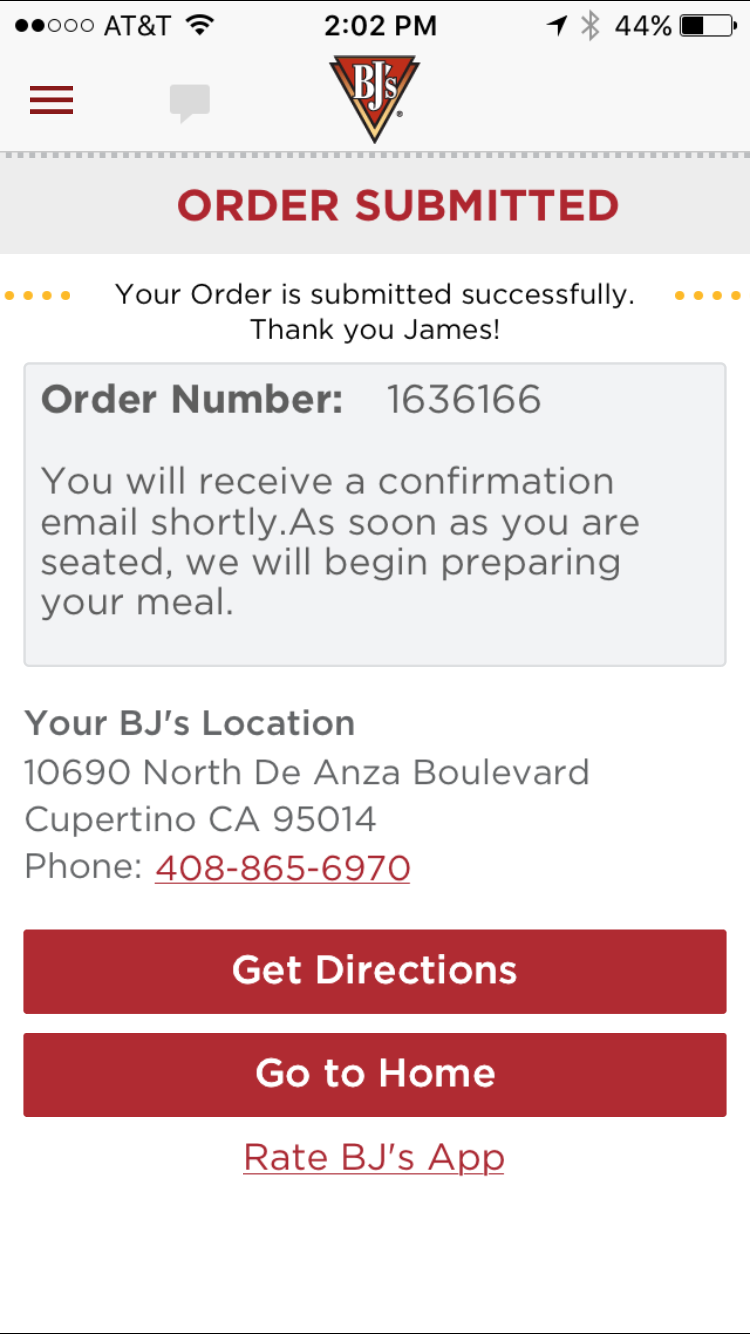Viewport: 750px width, 1334px height.
Task: Call the phone number 408-865-6970
Action: pos(282,867)
